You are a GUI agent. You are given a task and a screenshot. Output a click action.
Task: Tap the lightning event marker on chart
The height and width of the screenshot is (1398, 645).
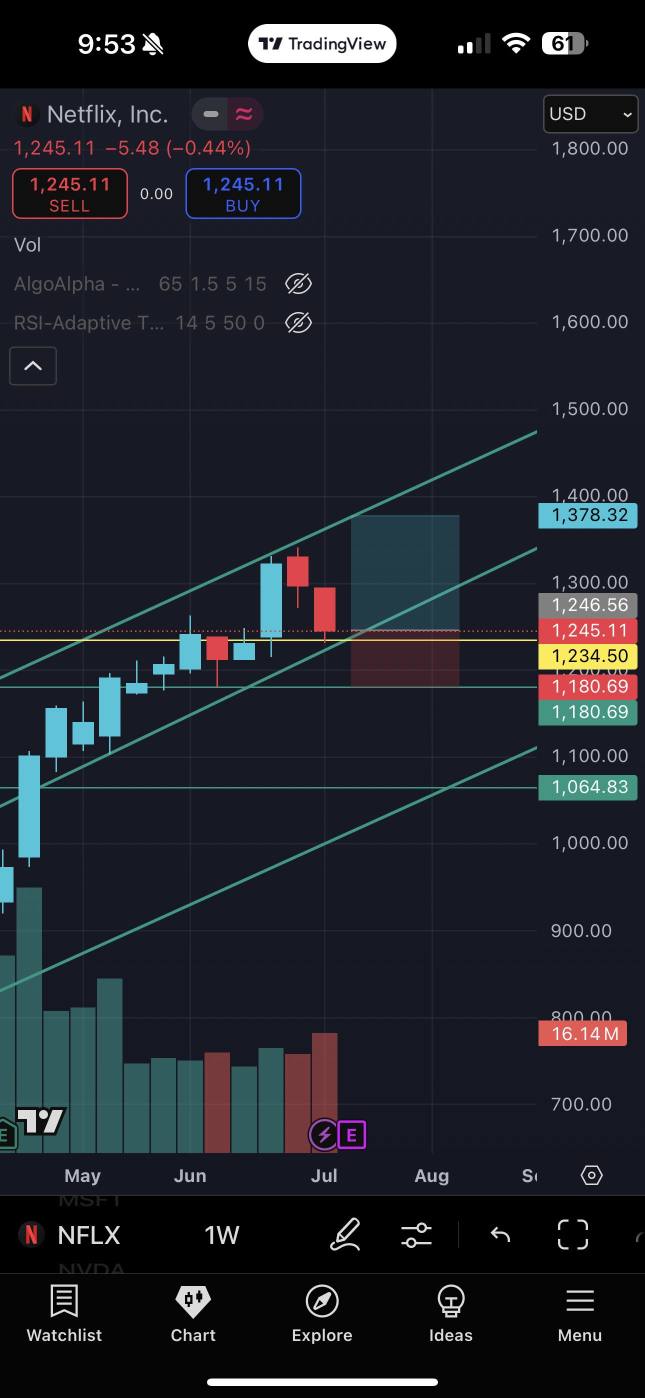pyautogui.click(x=323, y=1134)
